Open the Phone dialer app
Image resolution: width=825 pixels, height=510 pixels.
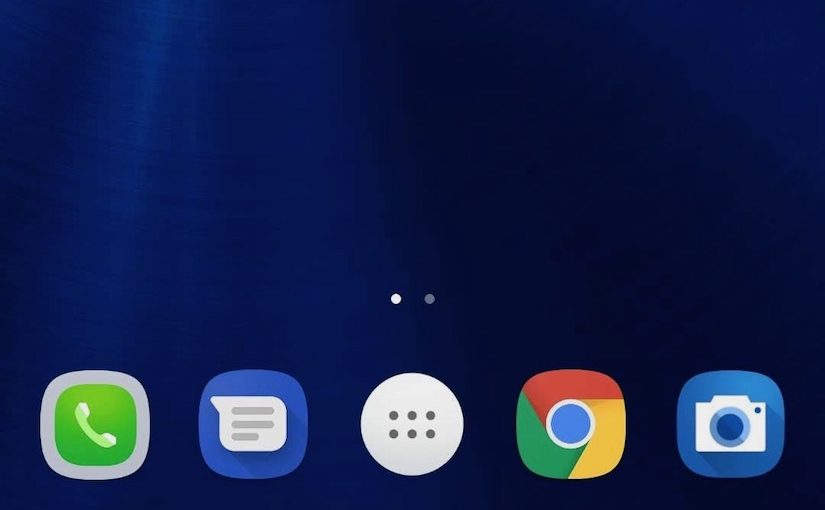click(x=95, y=424)
